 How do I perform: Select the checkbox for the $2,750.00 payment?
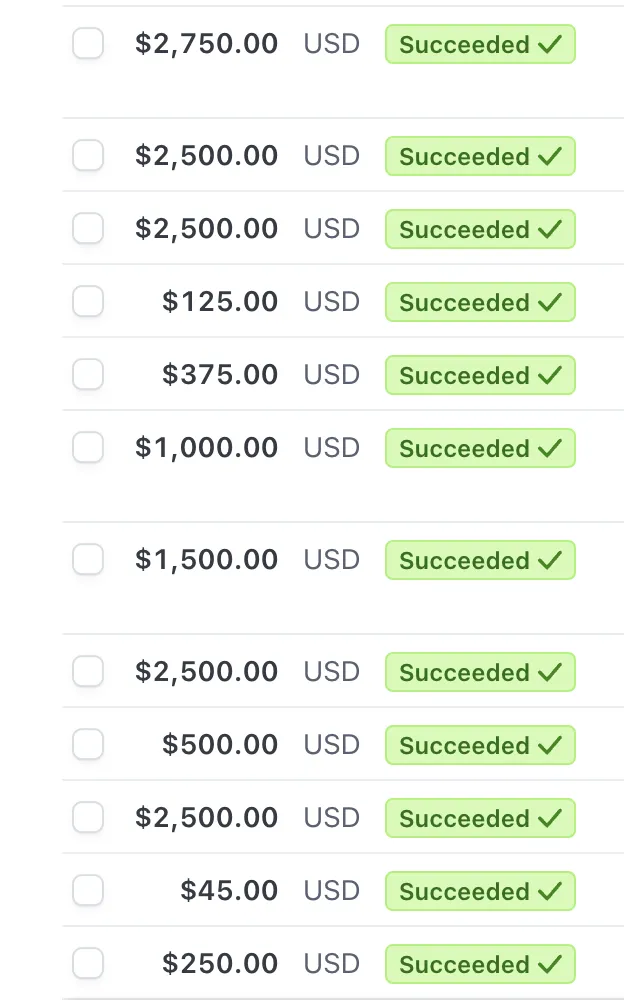point(88,44)
